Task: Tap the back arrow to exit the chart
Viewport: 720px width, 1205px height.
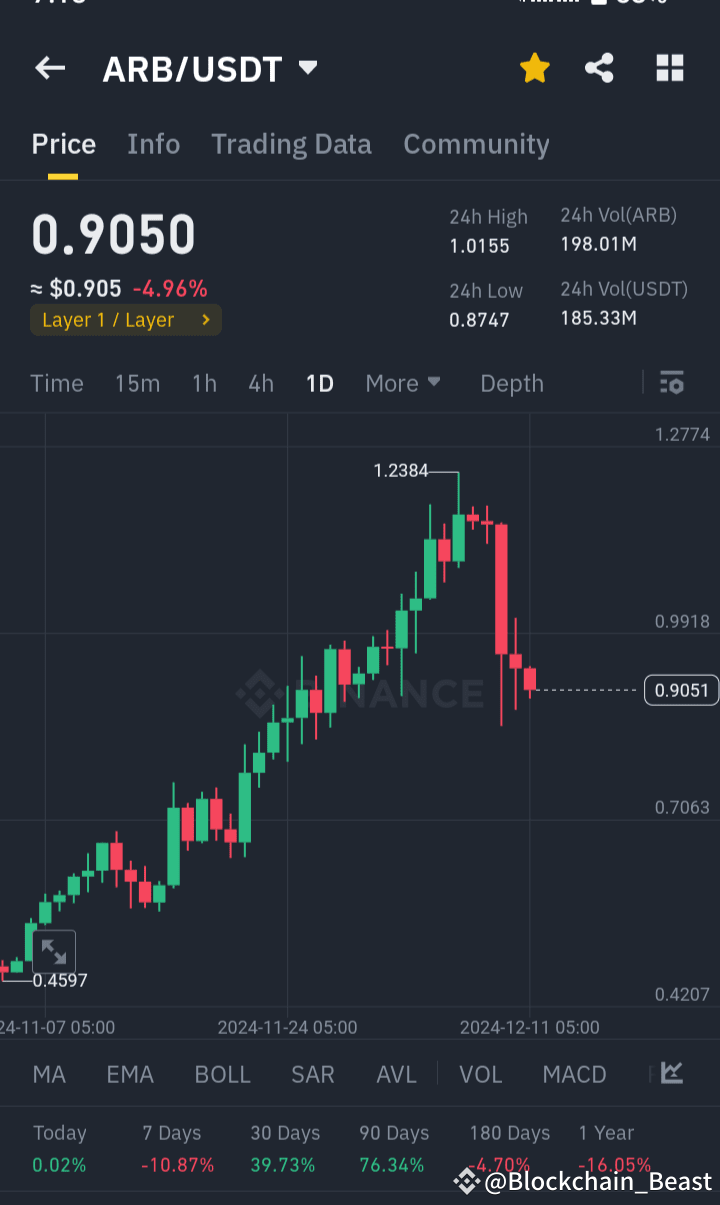Action: 49,68
